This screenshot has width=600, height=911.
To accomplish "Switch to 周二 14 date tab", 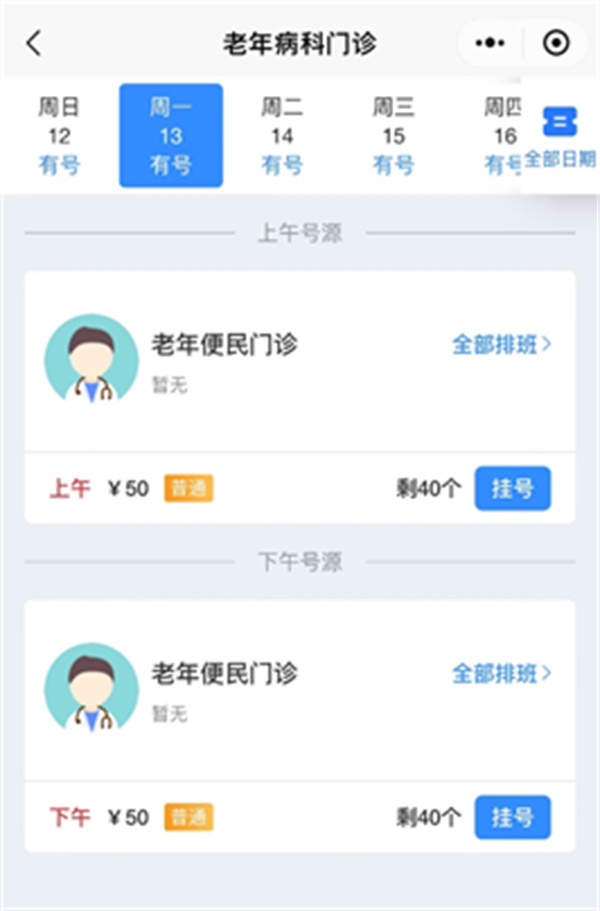I will 282,136.
